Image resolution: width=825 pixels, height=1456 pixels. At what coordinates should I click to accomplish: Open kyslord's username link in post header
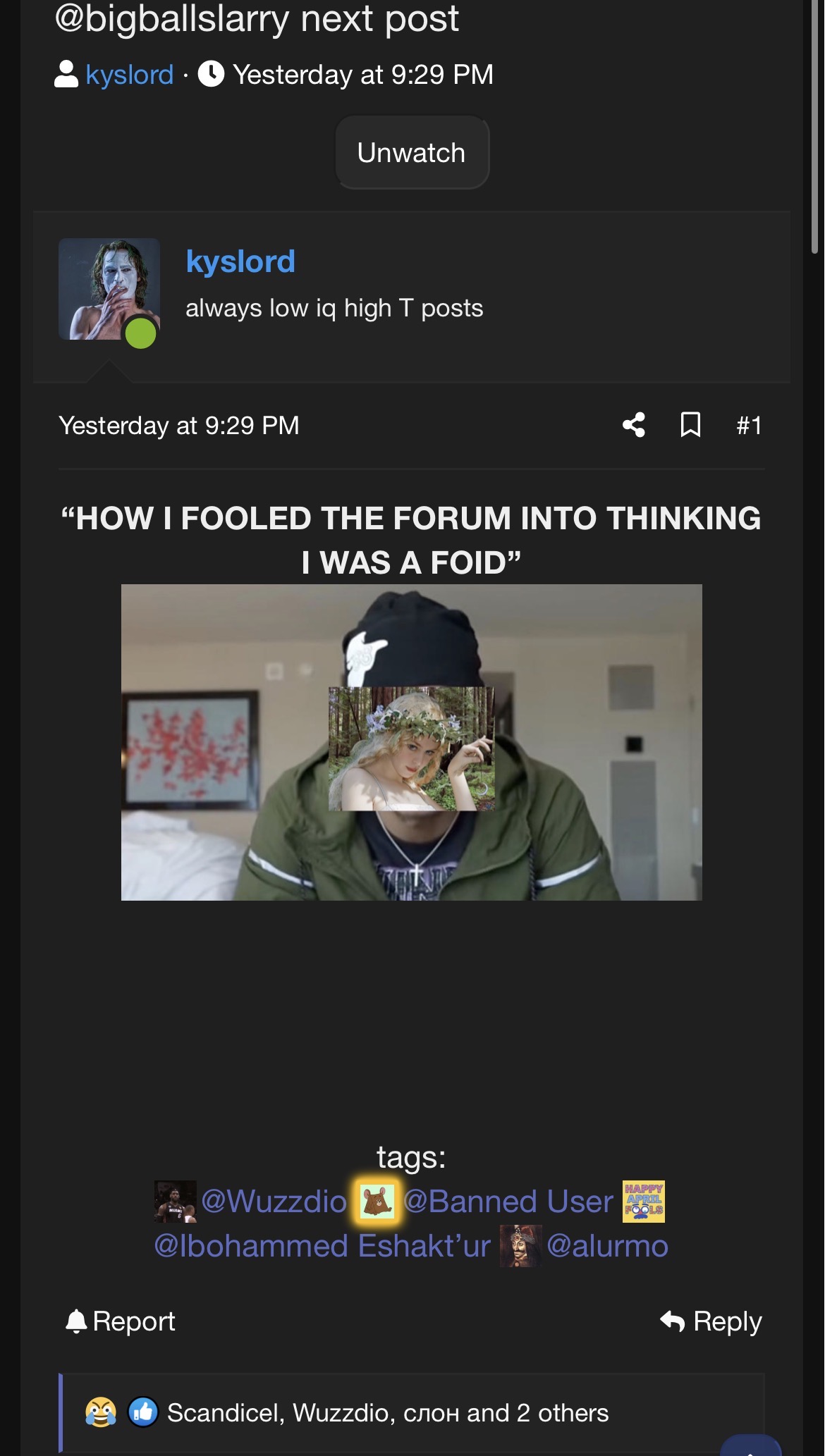(x=240, y=261)
